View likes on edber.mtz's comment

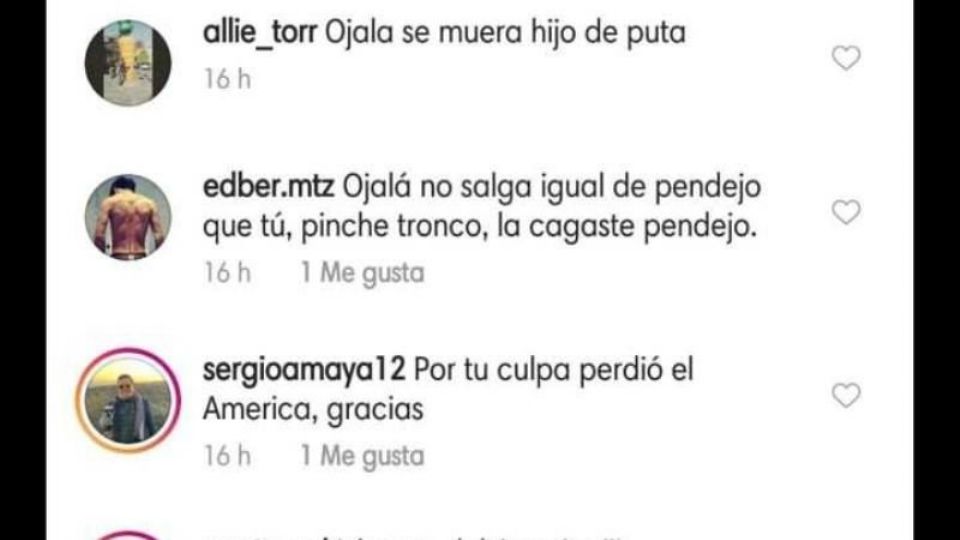[362, 273]
